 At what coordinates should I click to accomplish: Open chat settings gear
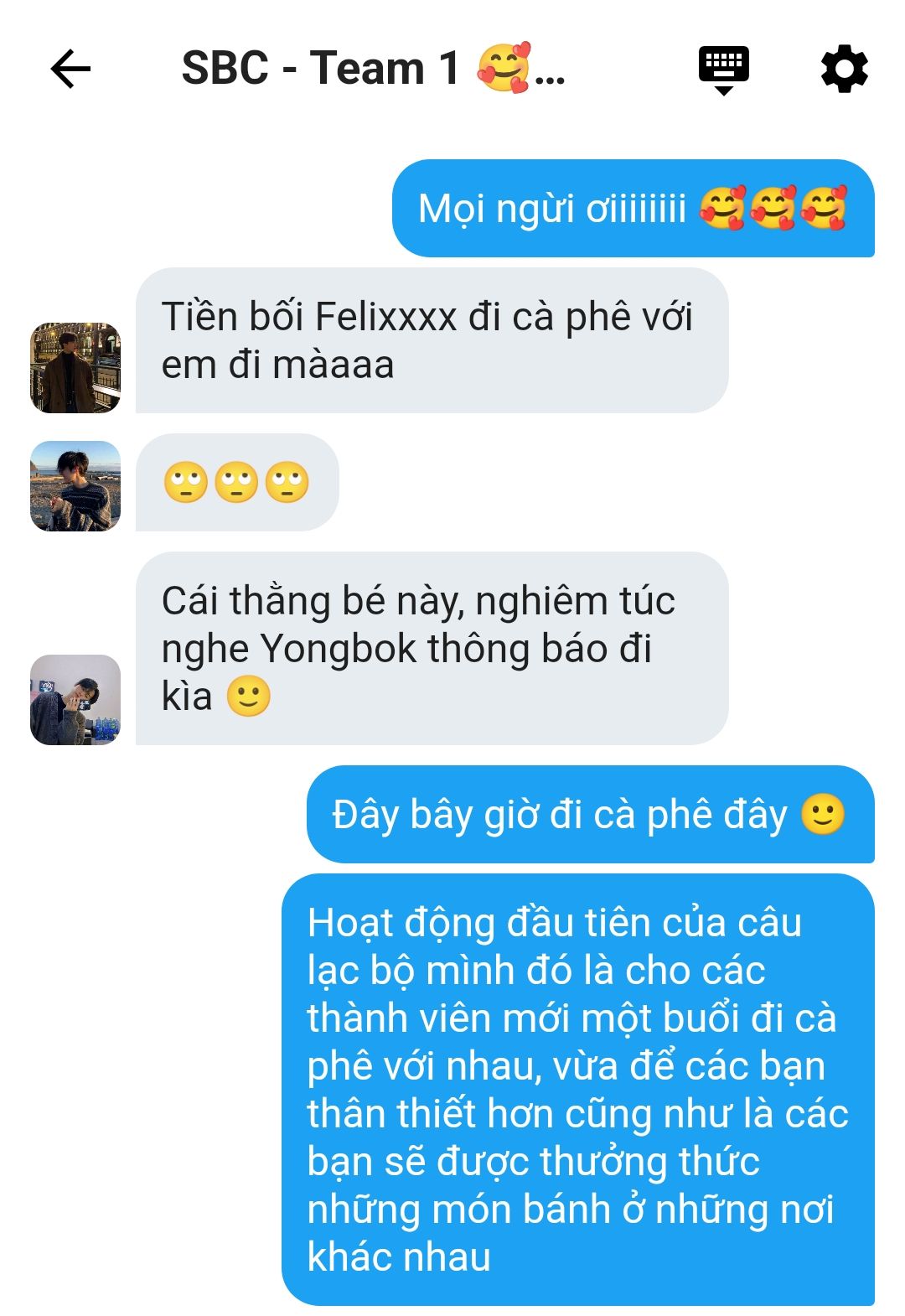(844, 69)
